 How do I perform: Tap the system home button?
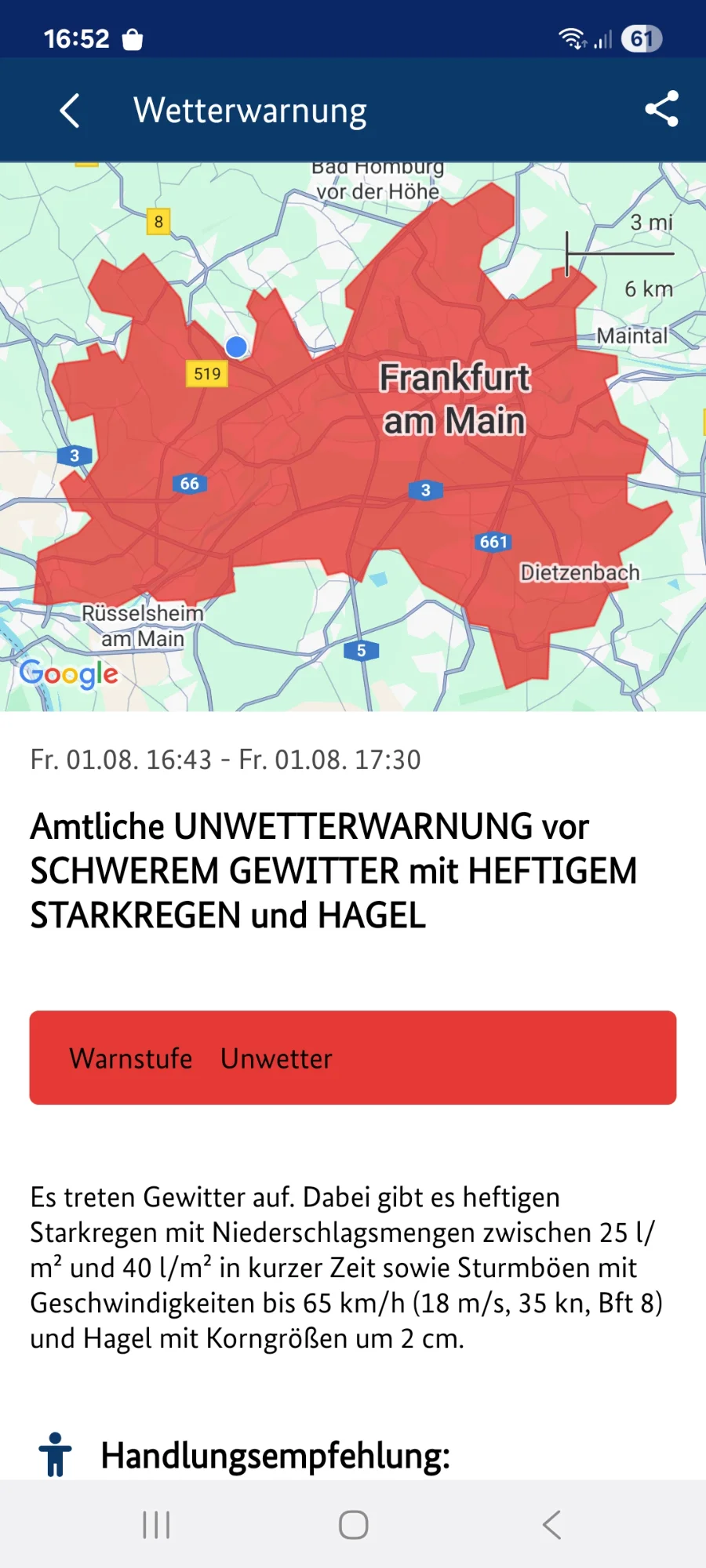pyautogui.click(x=353, y=1525)
